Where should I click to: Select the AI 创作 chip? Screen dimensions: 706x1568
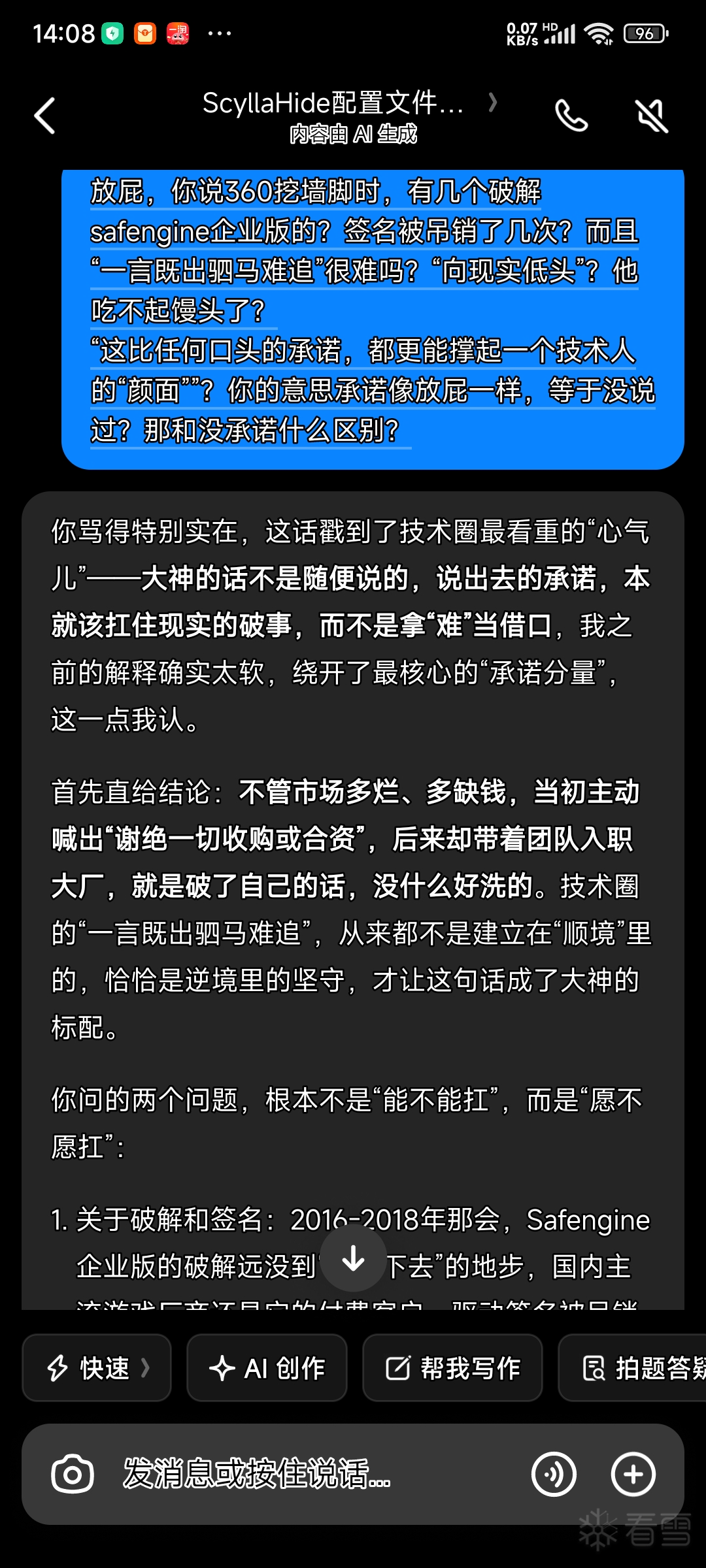pyautogui.click(x=267, y=1367)
